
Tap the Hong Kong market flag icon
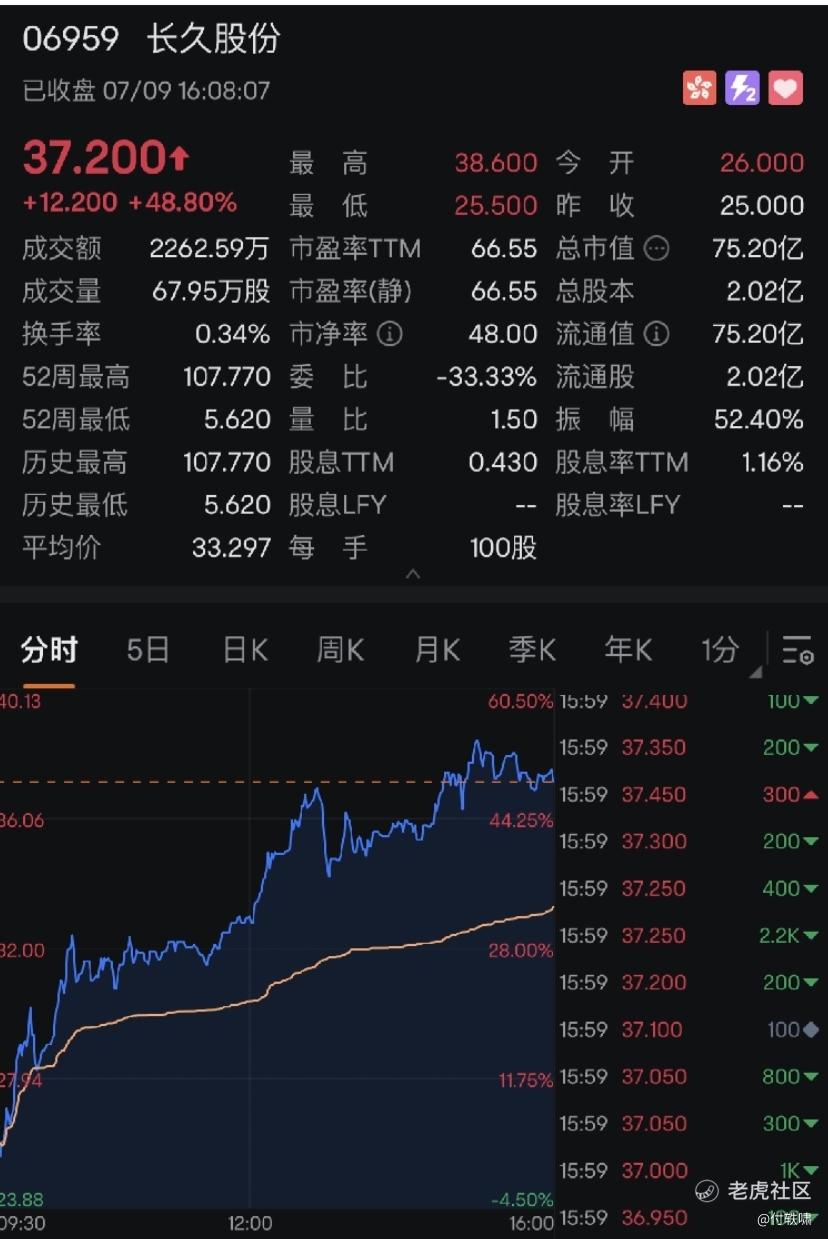coord(699,89)
